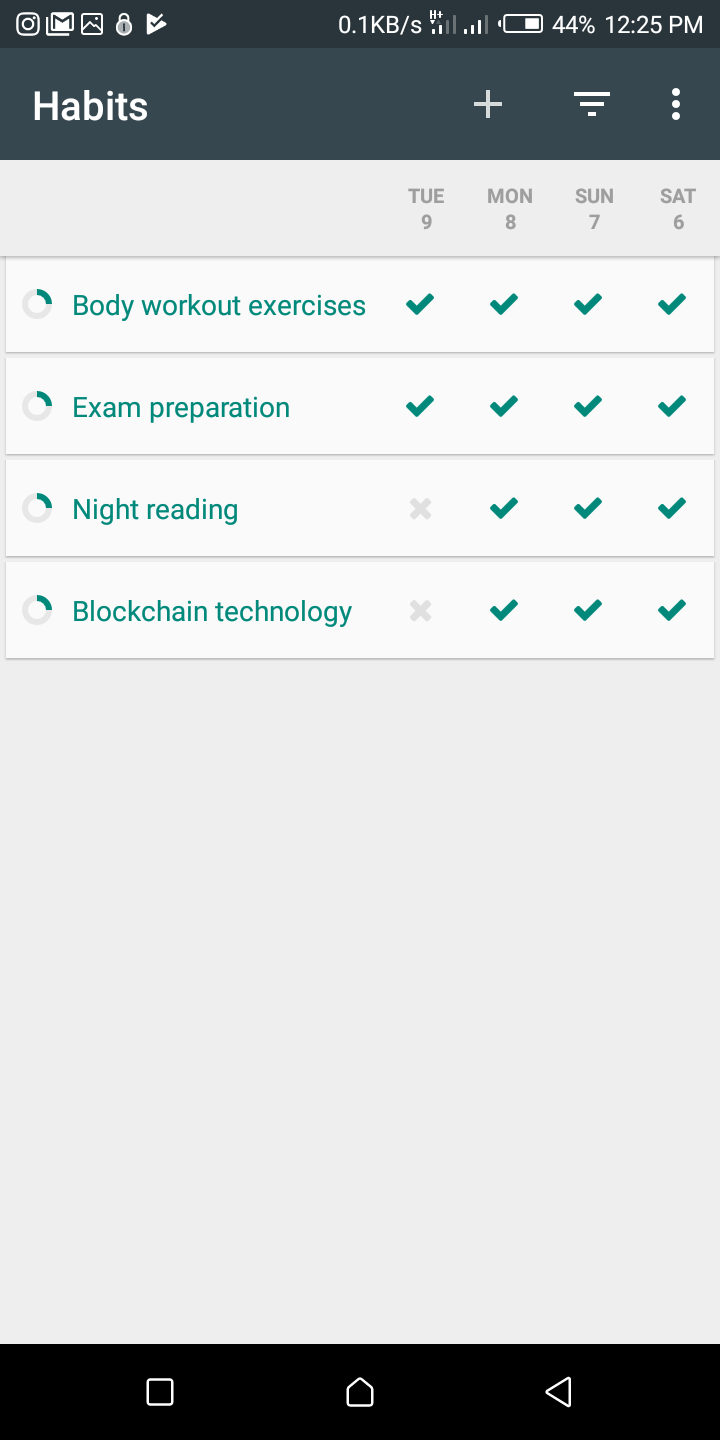Uncheck Night reading for Monday 8
The height and width of the screenshot is (1440, 720).
click(505, 509)
